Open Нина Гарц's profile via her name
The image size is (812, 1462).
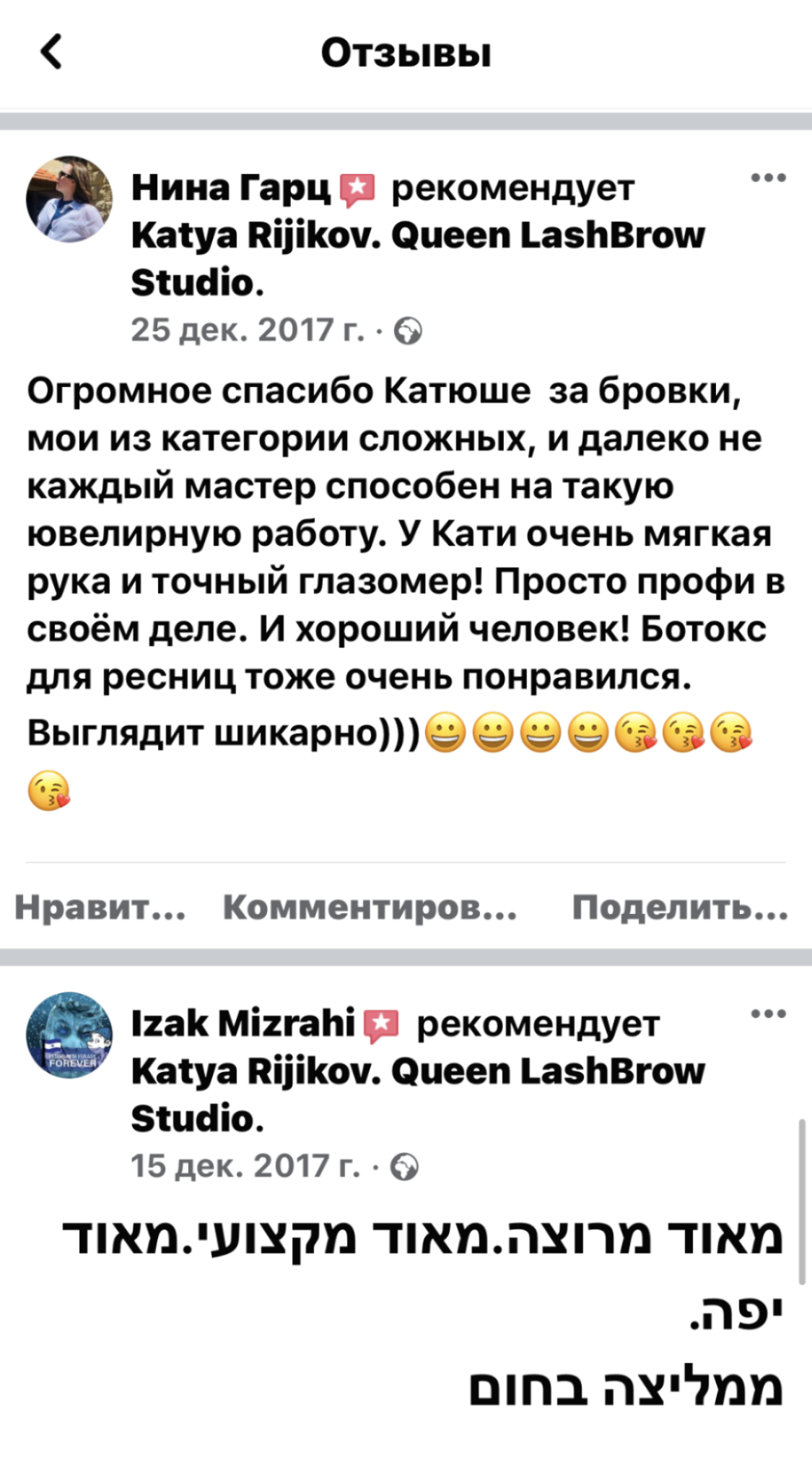231,189
